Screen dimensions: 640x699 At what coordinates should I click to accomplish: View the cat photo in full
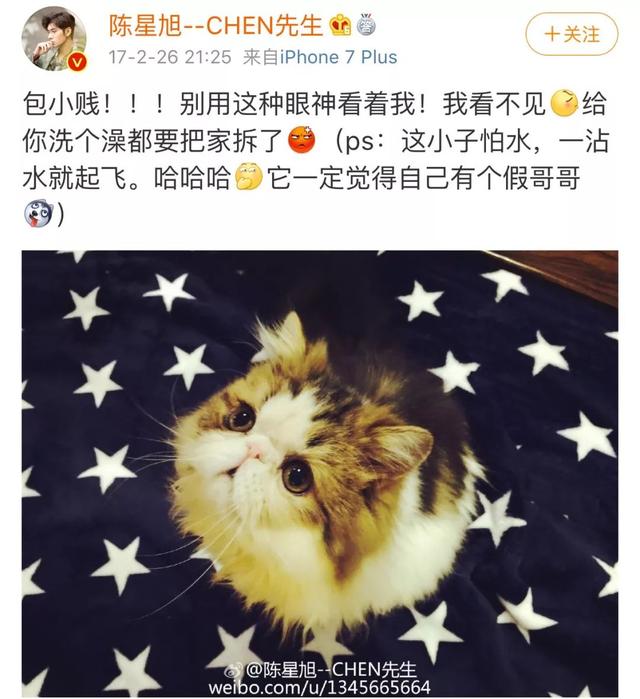click(319, 470)
